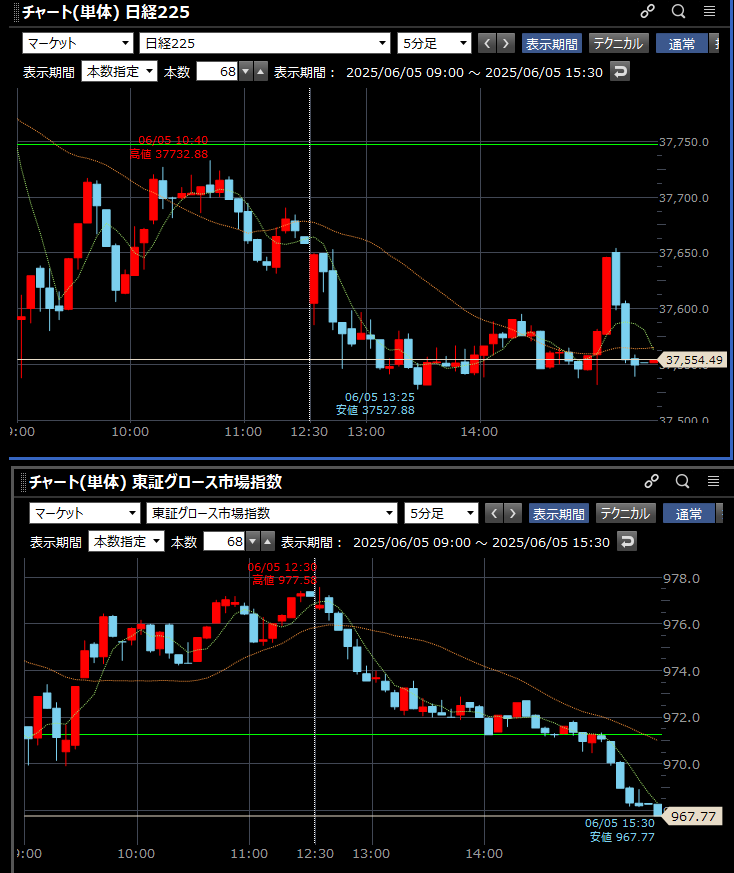Tap 表示期間 button in 日経225 chart
Screen dimensions: 734x873
pyautogui.click(x=551, y=43)
